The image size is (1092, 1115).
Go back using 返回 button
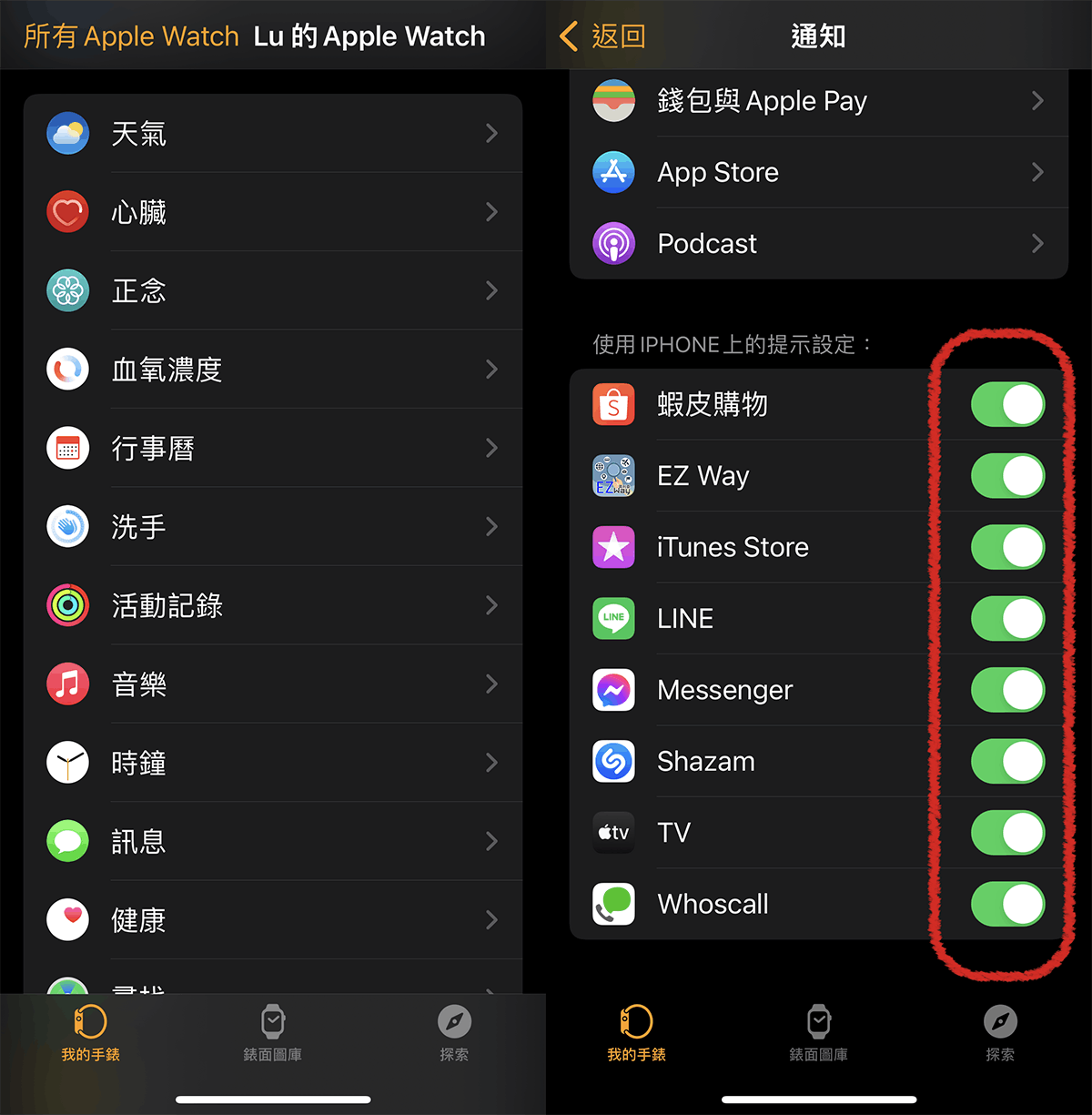(x=602, y=36)
